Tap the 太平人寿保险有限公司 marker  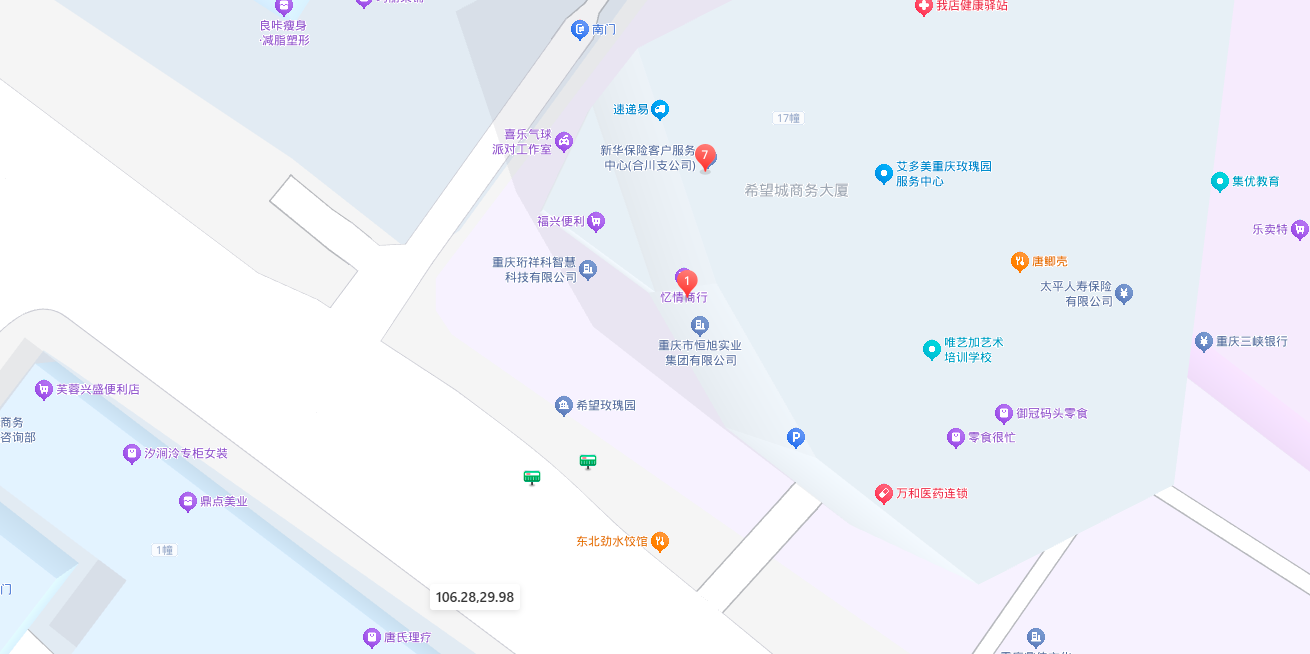[x=1124, y=294]
